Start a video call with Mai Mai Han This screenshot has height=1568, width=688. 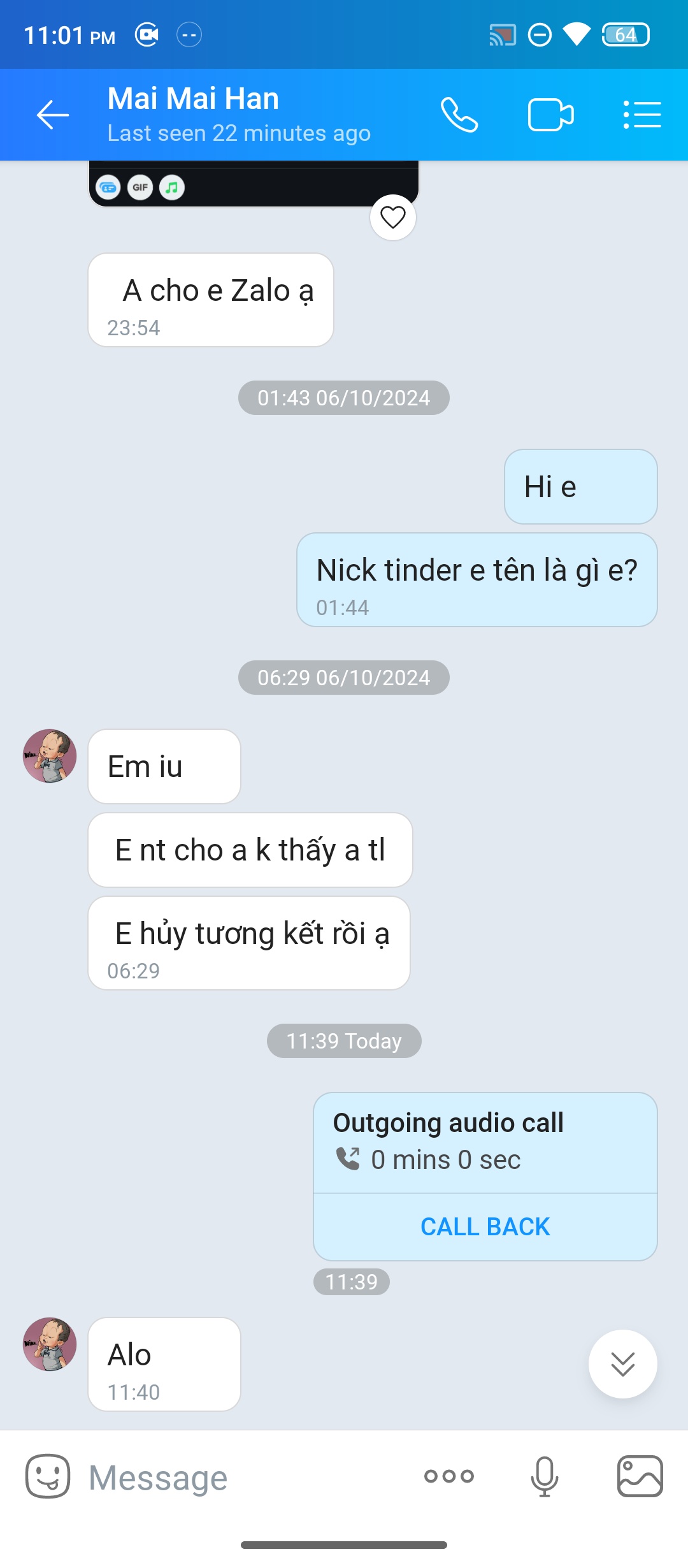point(550,115)
